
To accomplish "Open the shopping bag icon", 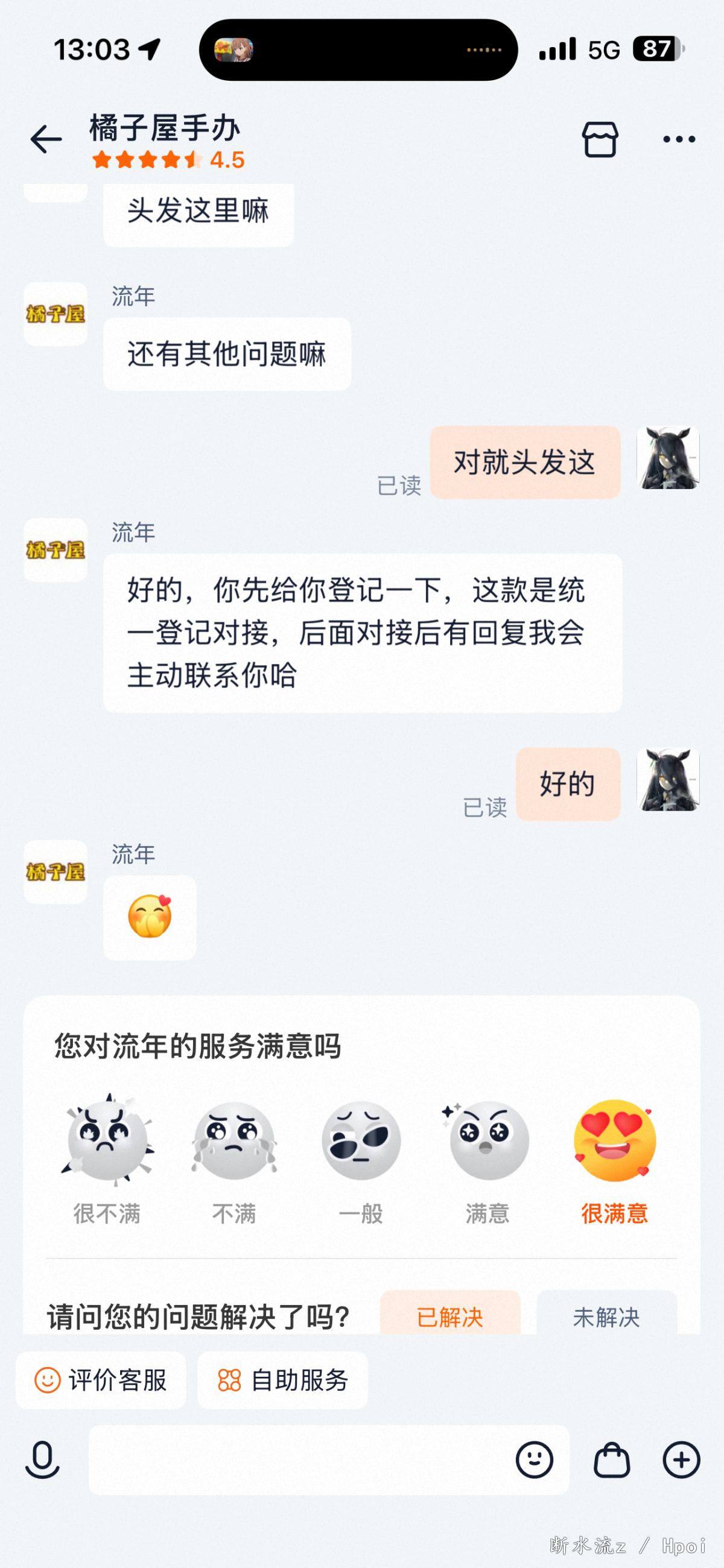I will 611,1459.
